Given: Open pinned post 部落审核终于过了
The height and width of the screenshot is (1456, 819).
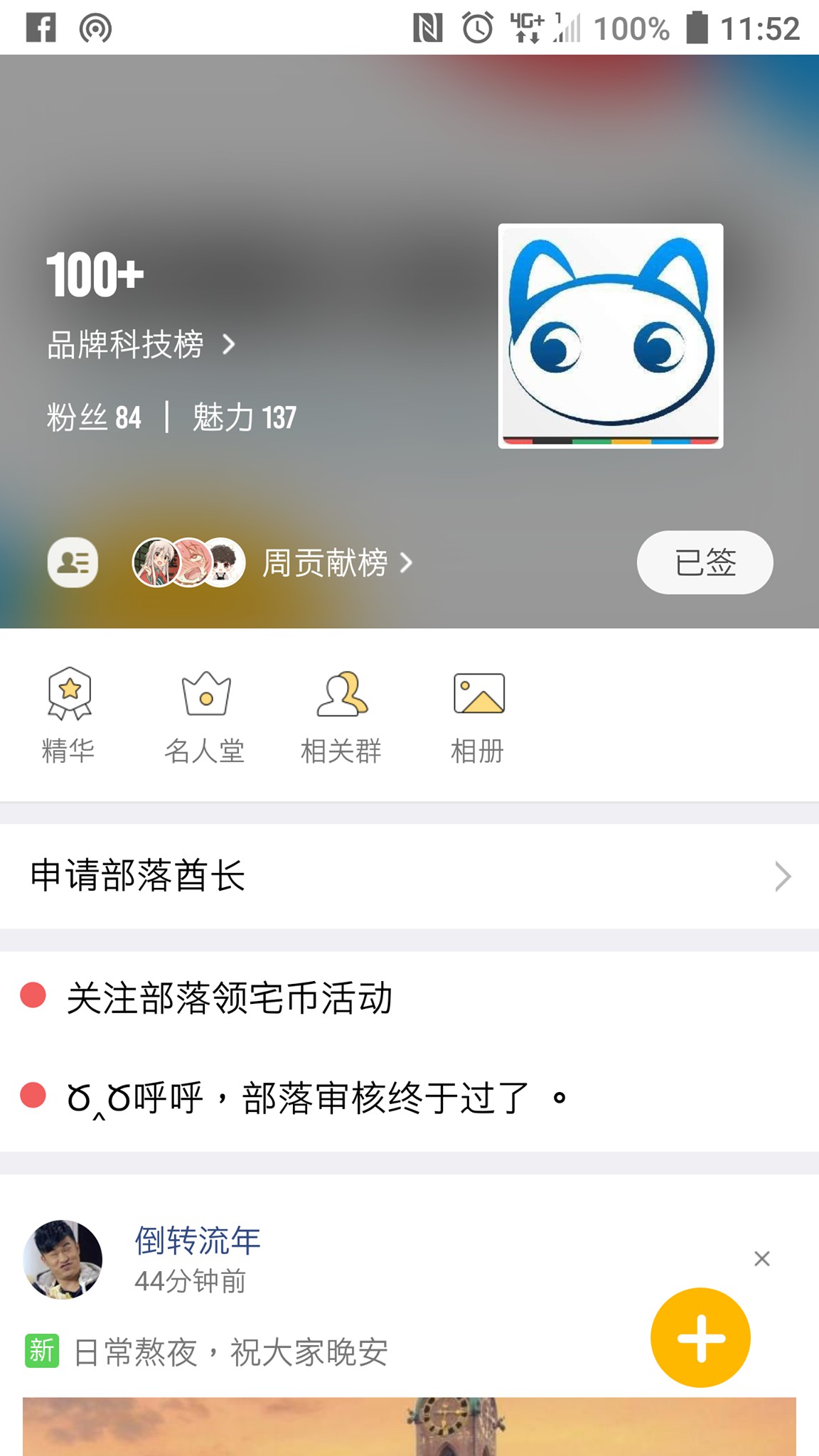Looking at the screenshot, I should tap(299, 1098).
